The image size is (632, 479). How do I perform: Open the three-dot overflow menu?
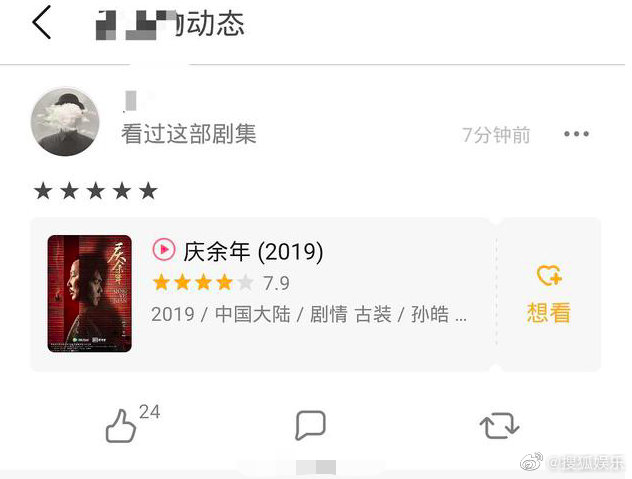tap(576, 134)
